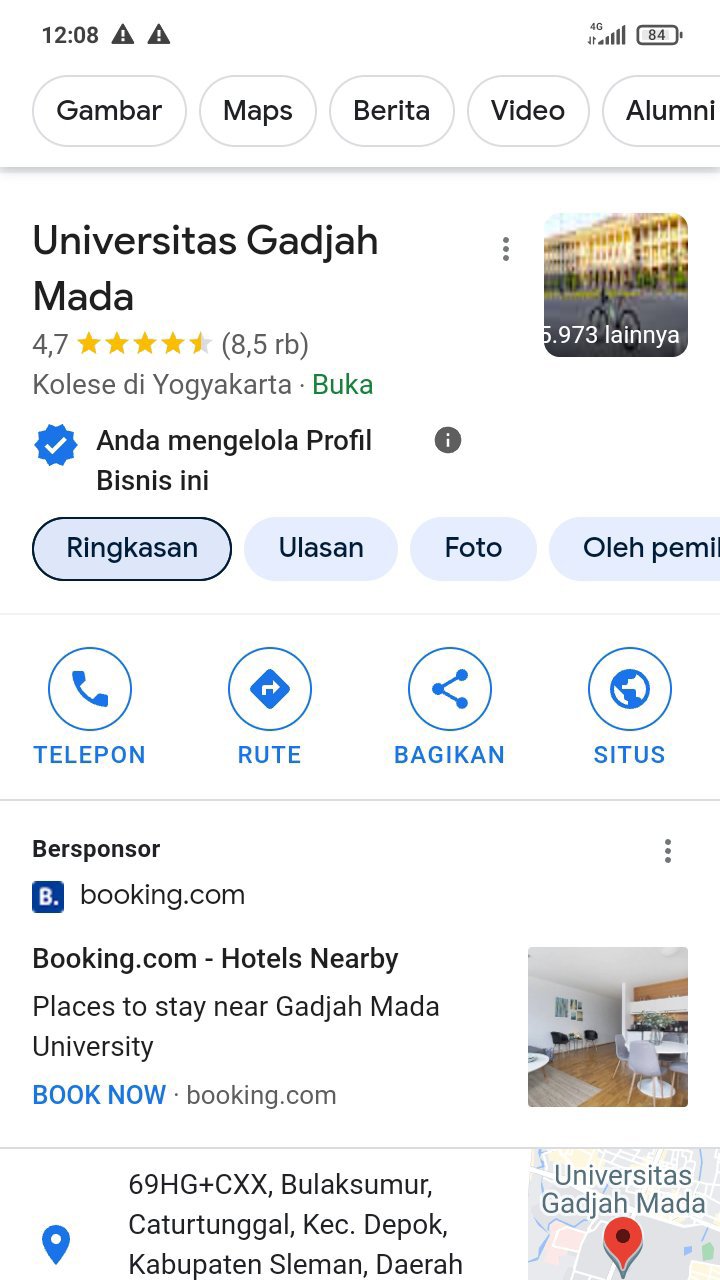Open overflow menu beside Universitas Gadjah Mada
This screenshot has height=1280, width=720.
pyautogui.click(x=506, y=249)
